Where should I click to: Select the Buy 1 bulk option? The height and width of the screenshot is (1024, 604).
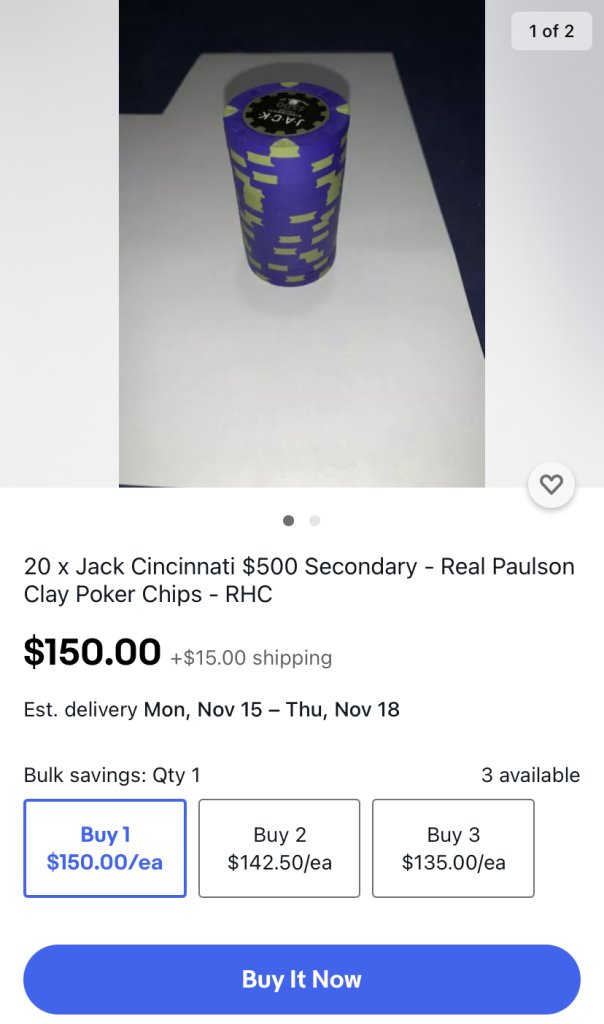(105, 848)
